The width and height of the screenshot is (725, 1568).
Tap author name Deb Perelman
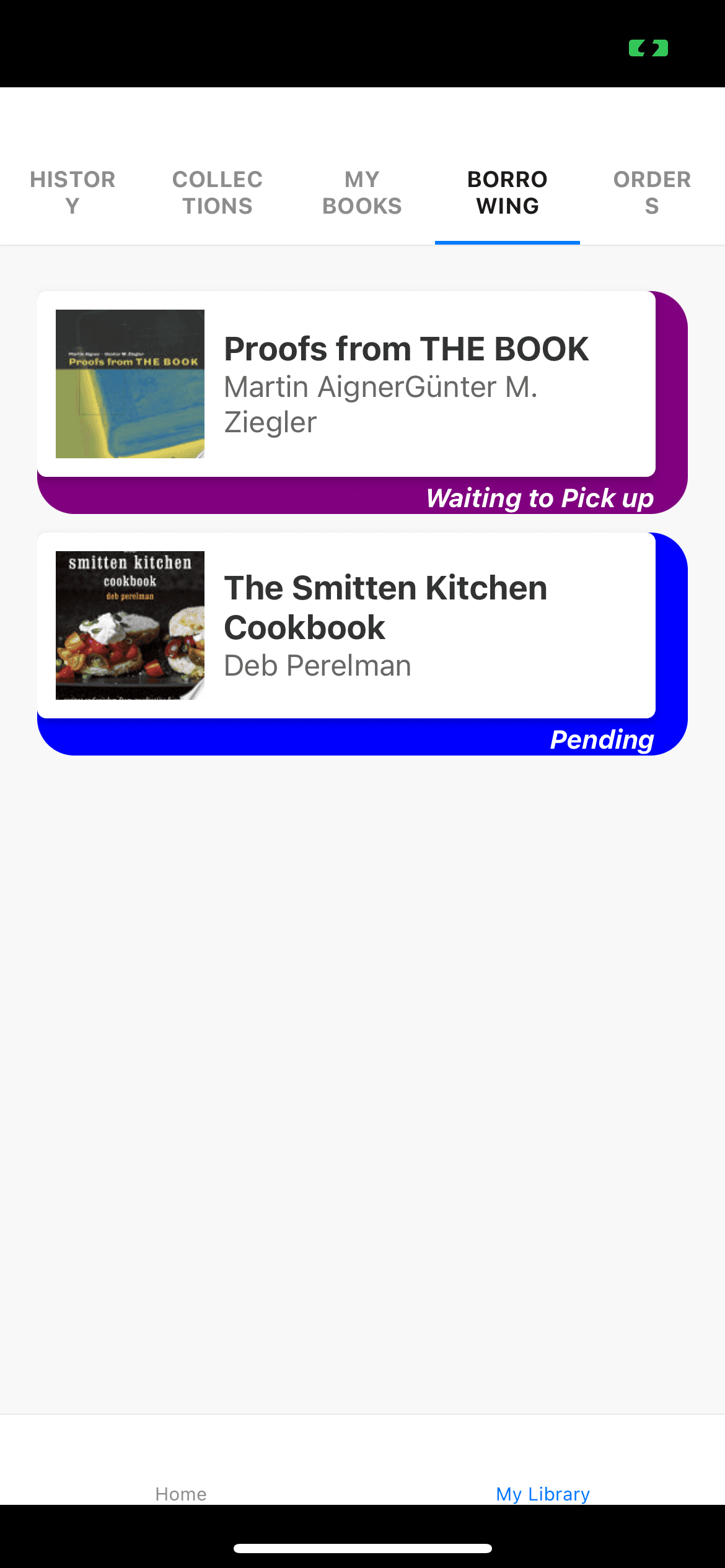click(x=318, y=664)
